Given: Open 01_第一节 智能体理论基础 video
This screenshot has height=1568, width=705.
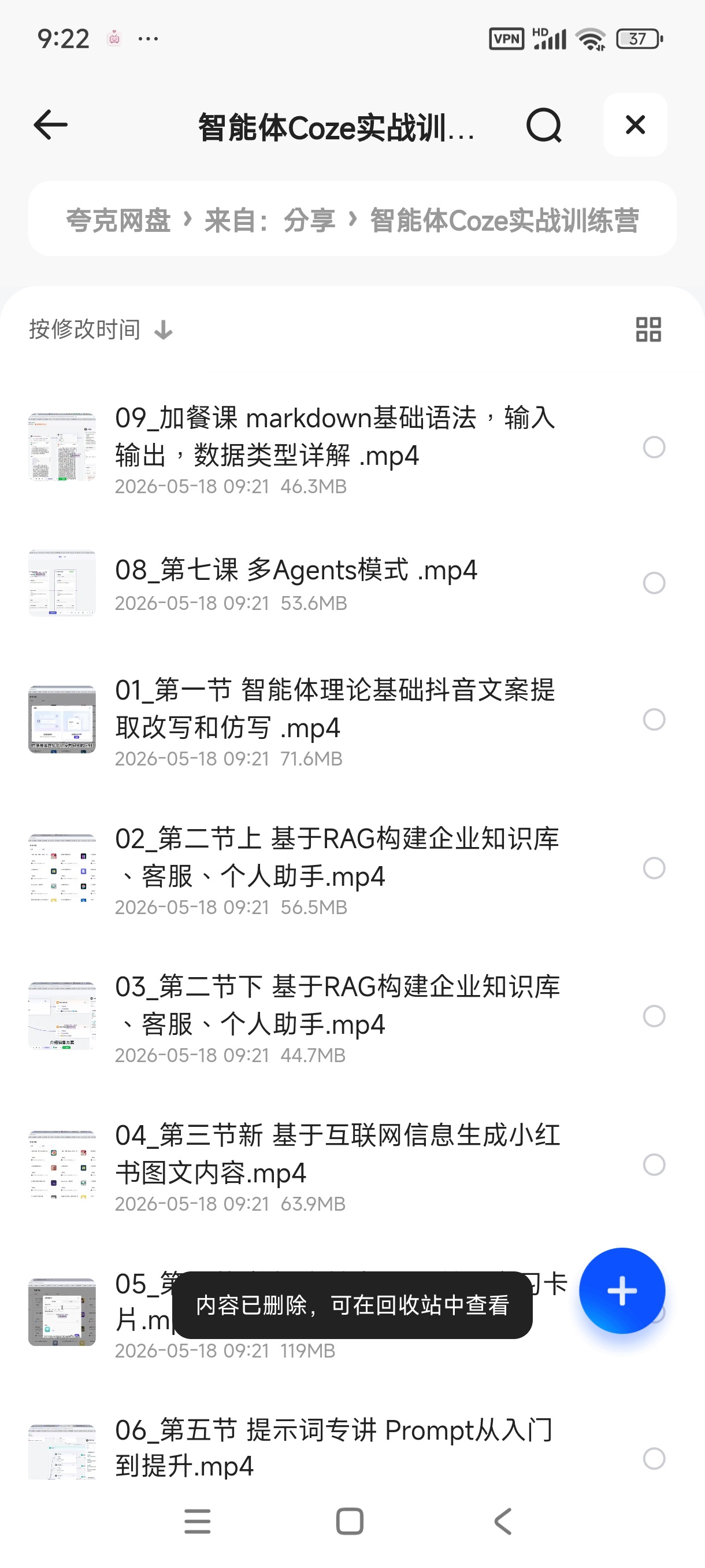Looking at the screenshot, I should click(335, 719).
